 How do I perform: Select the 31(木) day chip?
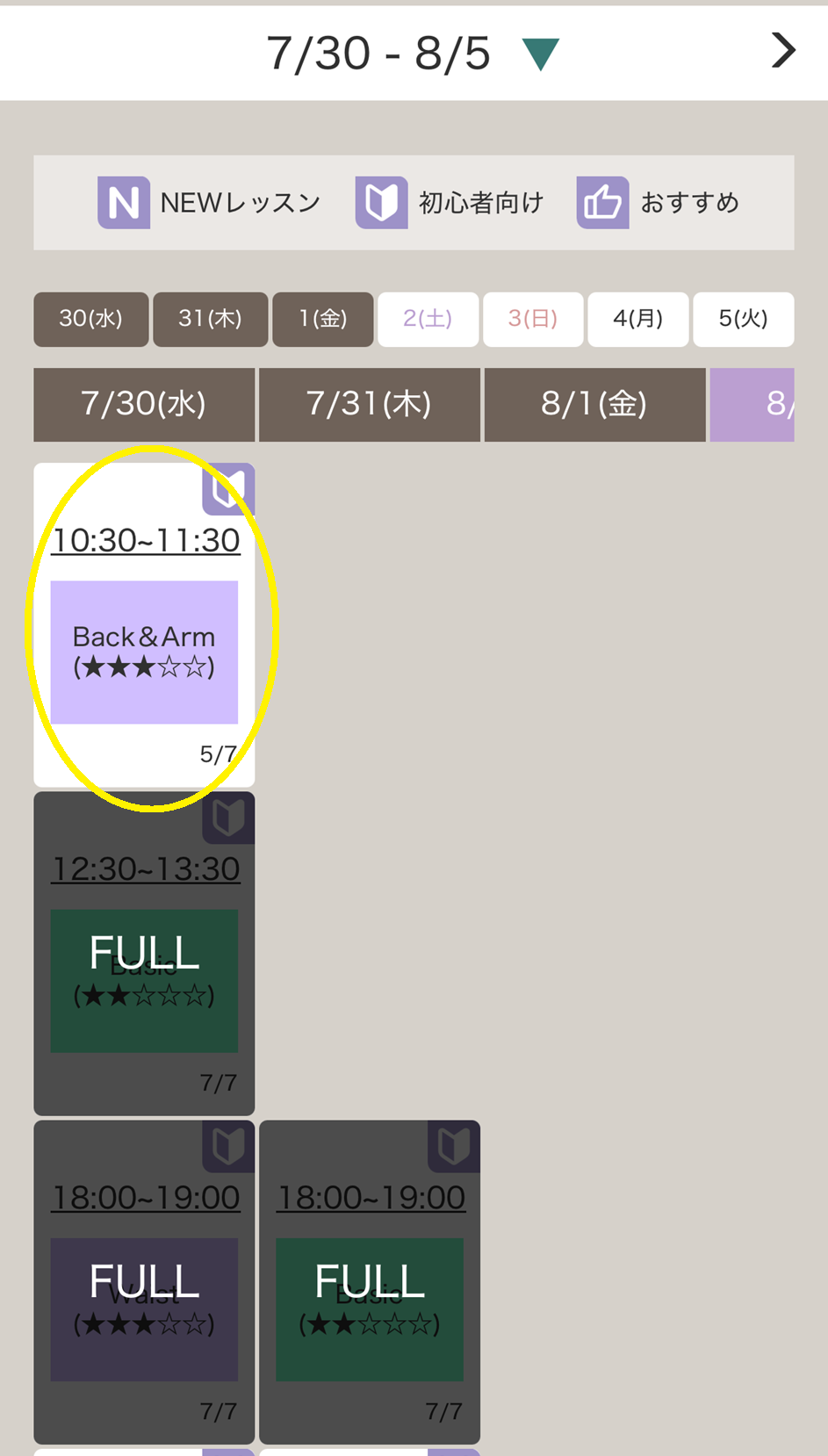click(210, 319)
